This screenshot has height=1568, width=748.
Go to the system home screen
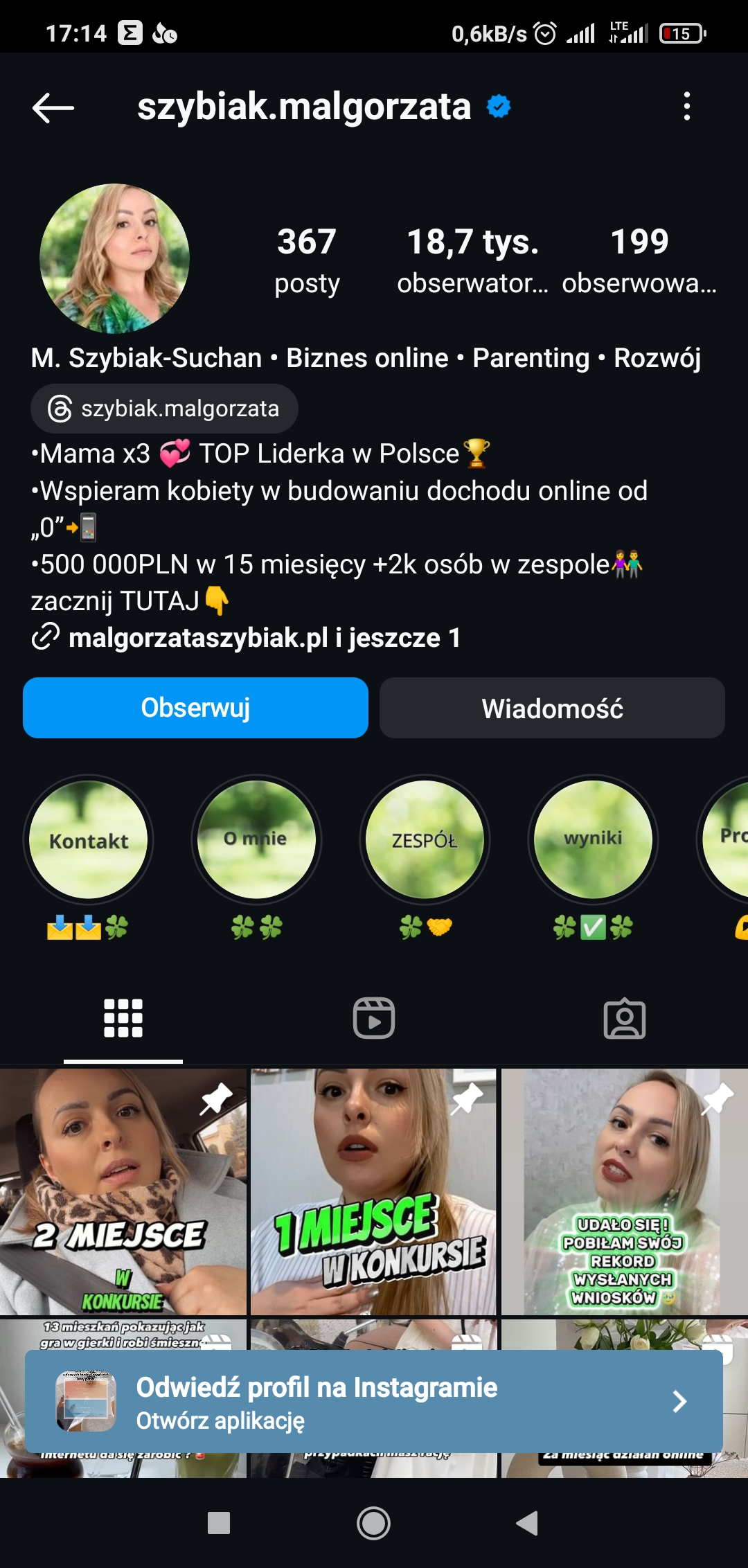[373, 1523]
